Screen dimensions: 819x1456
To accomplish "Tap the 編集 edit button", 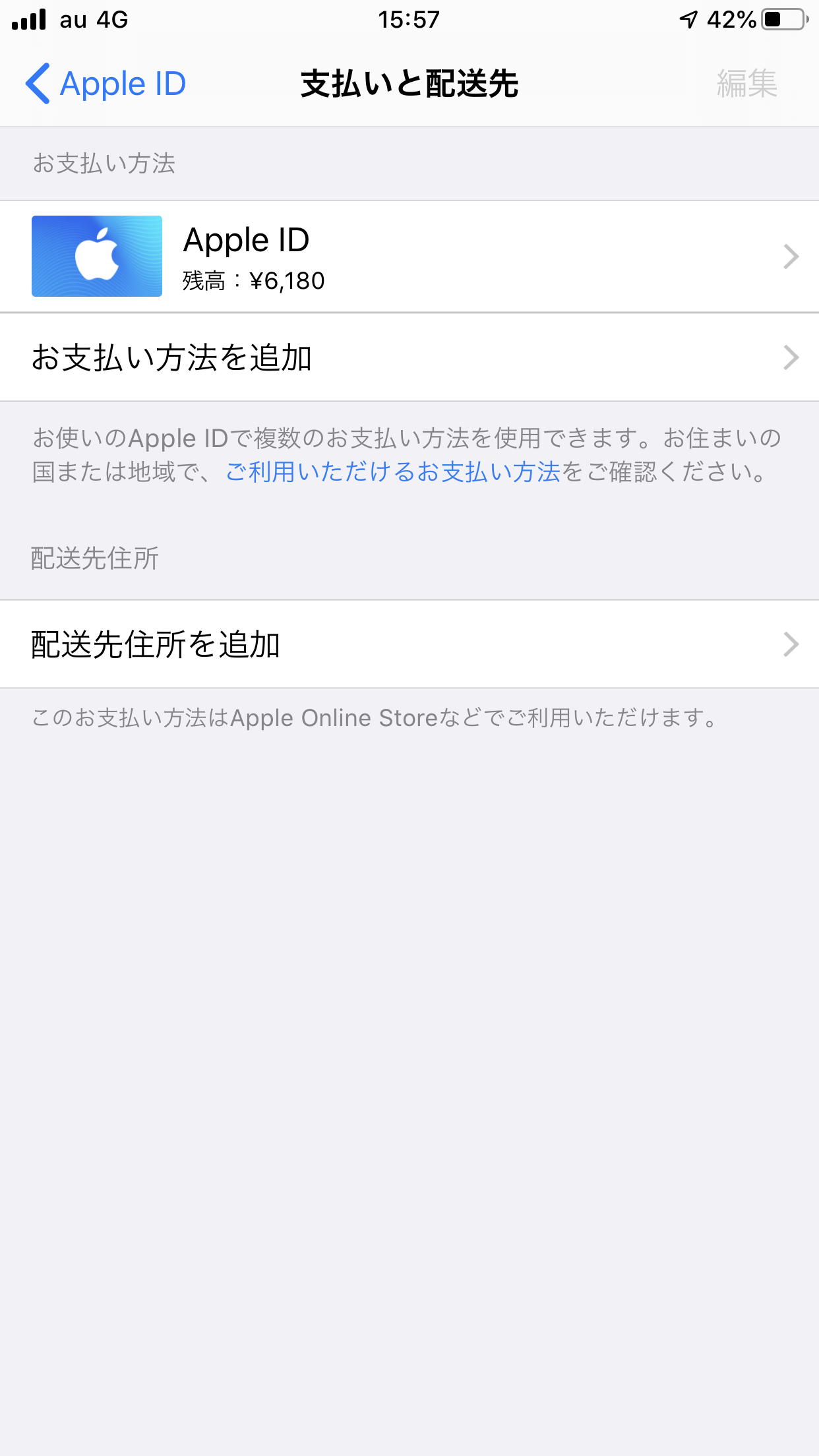I will coord(746,84).
